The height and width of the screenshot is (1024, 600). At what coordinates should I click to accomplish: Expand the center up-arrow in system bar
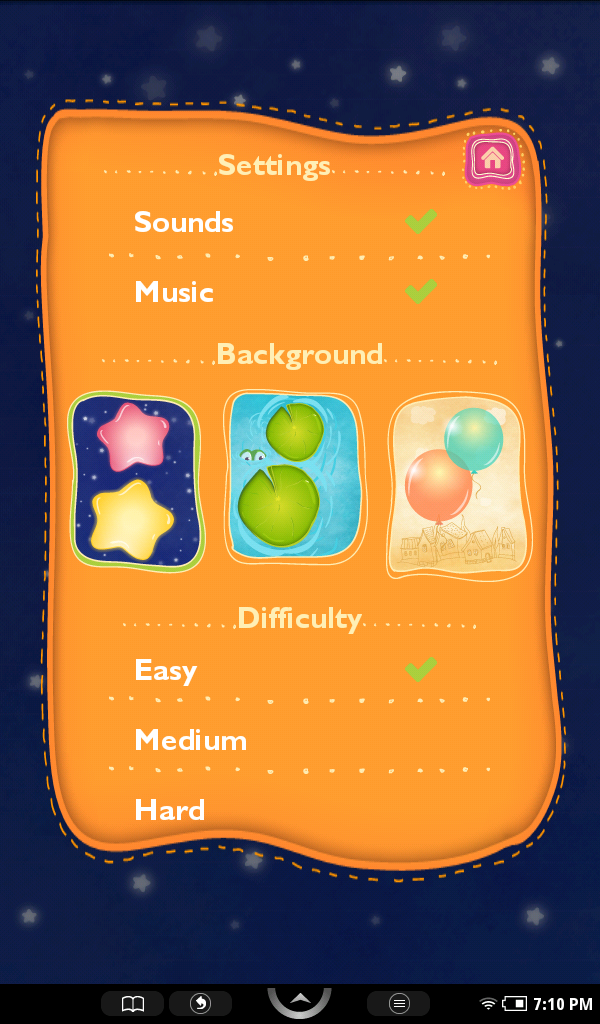click(299, 1002)
